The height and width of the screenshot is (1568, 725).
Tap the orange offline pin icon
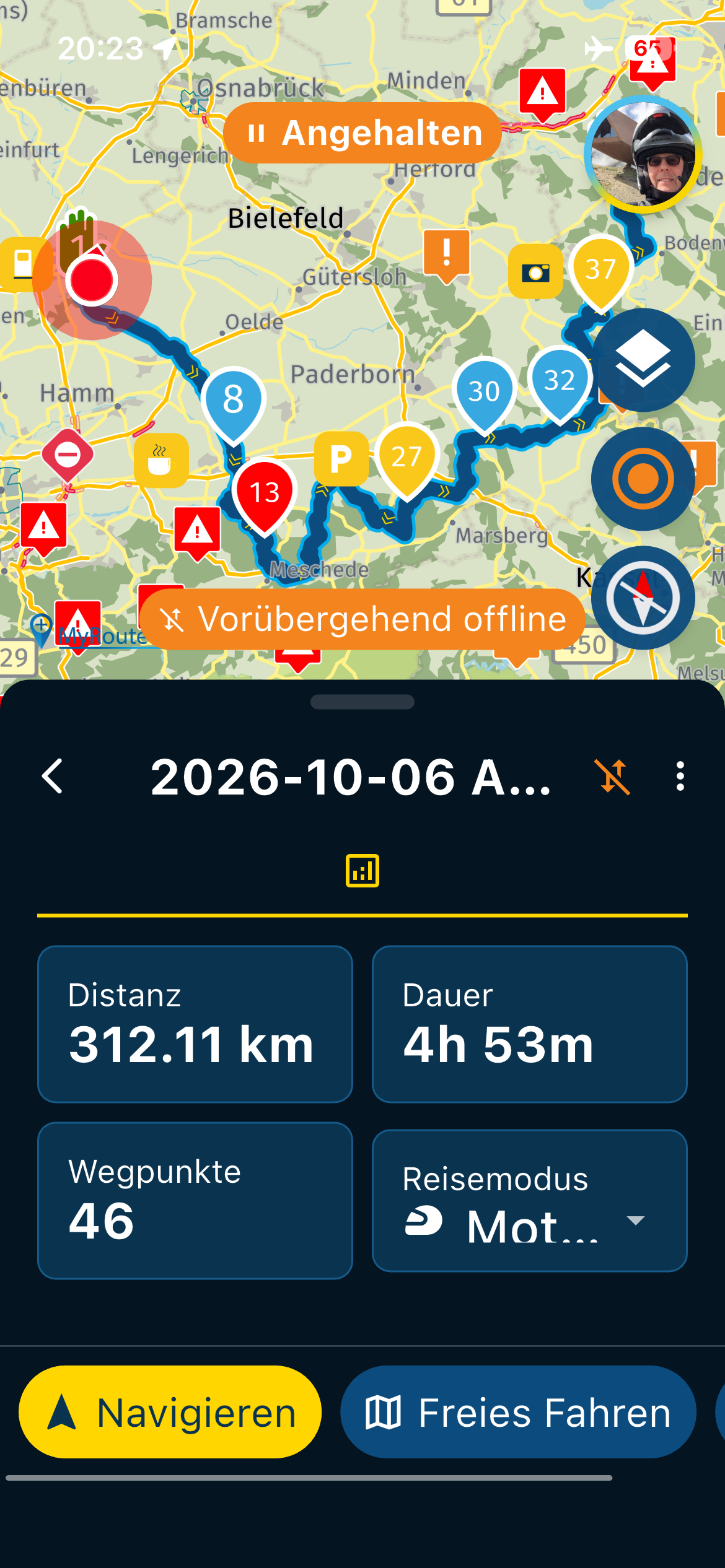point(613,777)
